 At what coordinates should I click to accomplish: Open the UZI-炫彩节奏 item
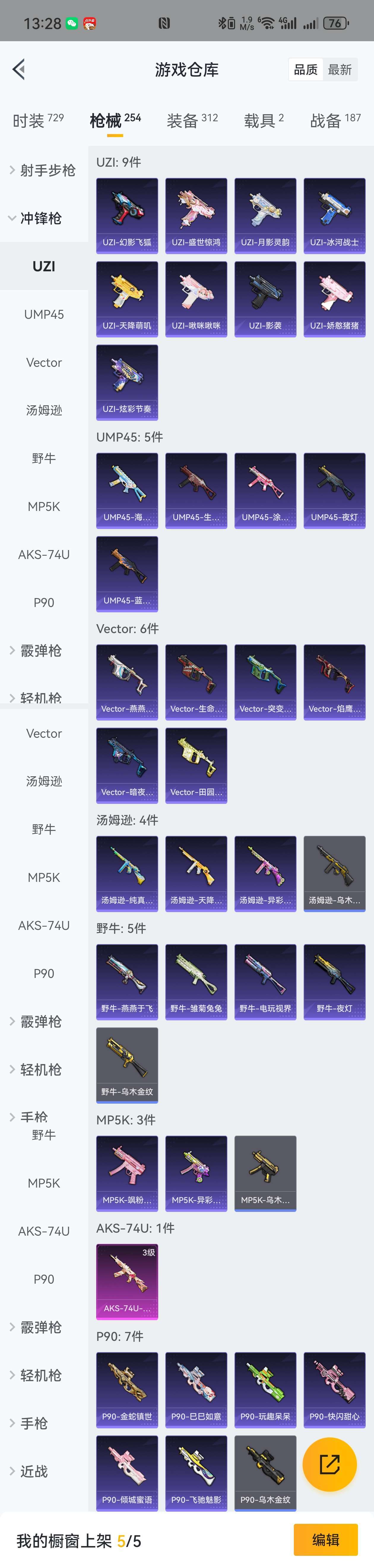[x=127, y=382]
